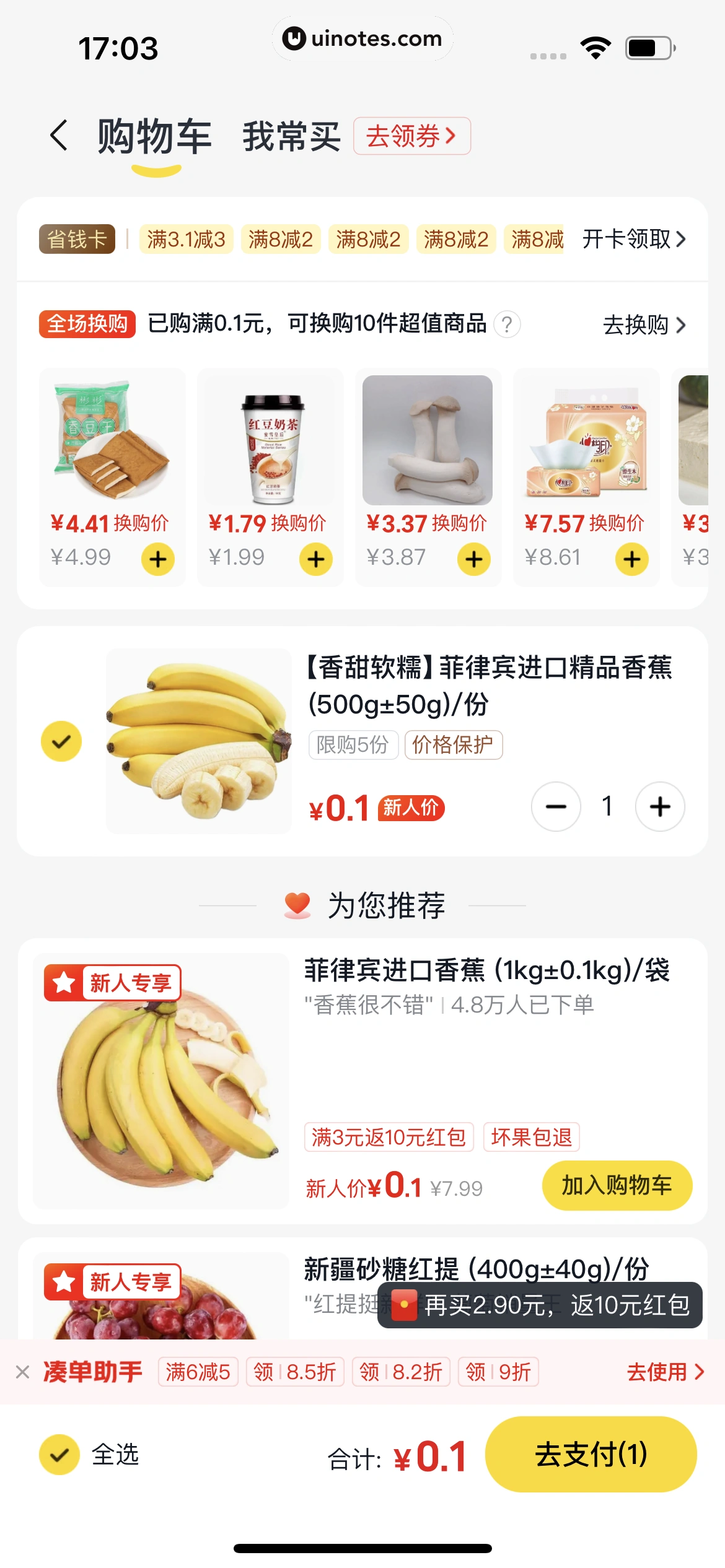Select the 购物车 tab title
This screenshot has width=725, height=1568.
tap(154, 136)
